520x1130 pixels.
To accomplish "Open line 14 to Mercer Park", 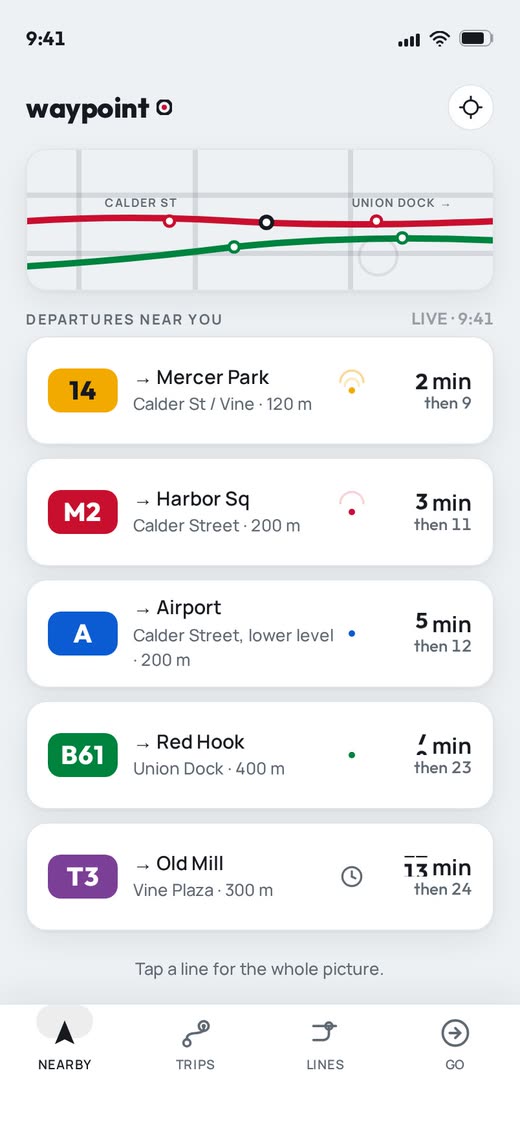I will [x=260, y=391].
